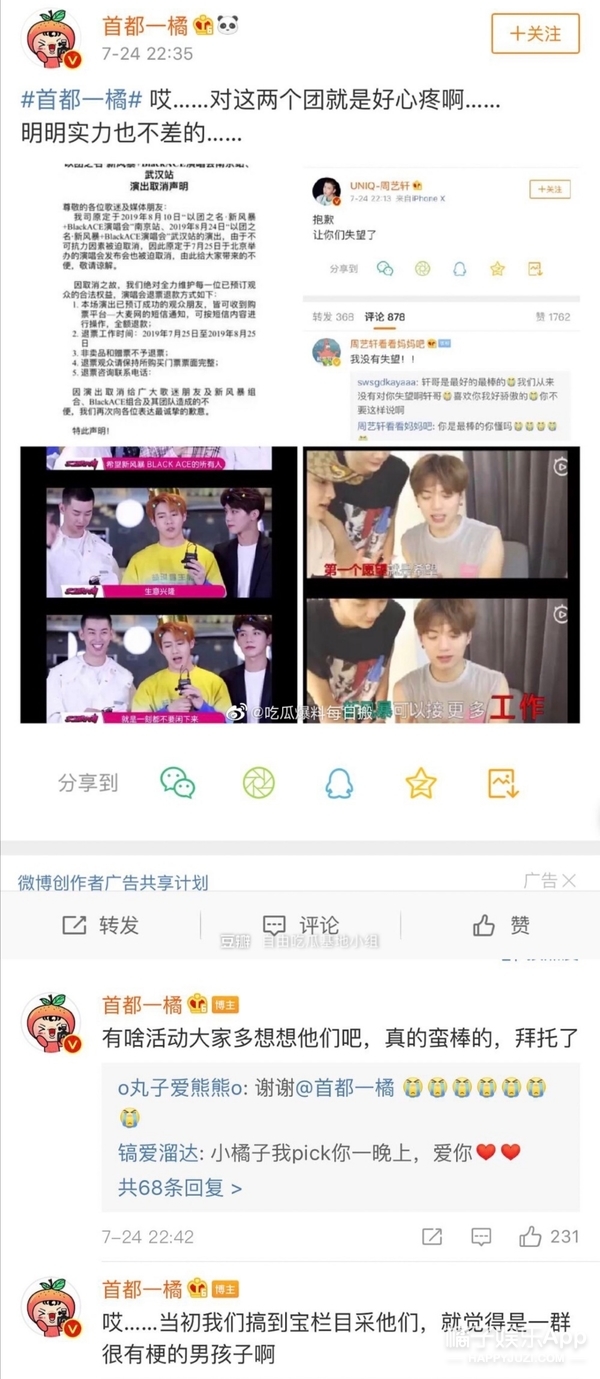This screenshot has width=600, height=1379.
Task: Share the post to WeChat Moments
Action: pos(259,783)
